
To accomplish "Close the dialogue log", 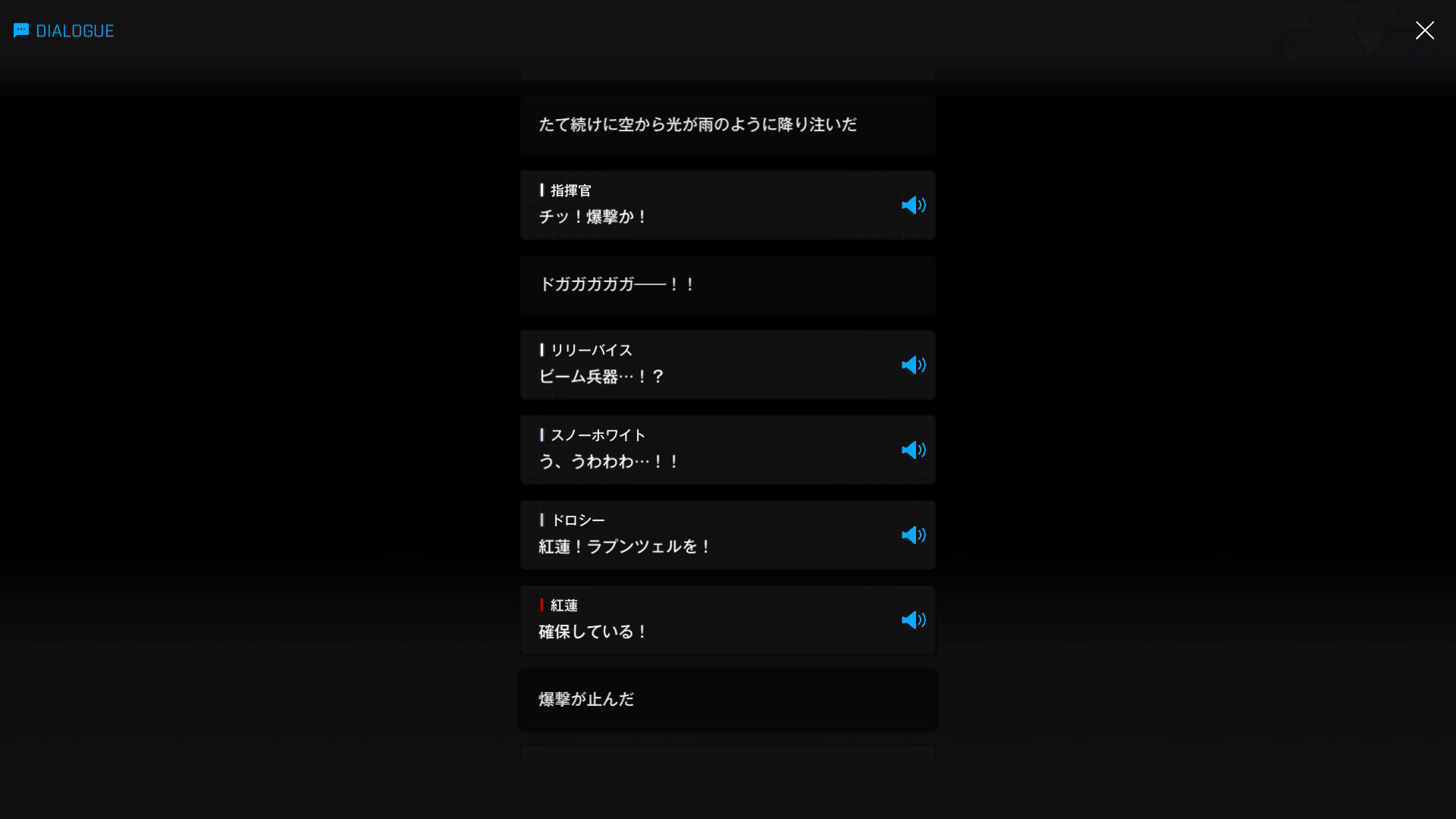I will pos(1424,30).
